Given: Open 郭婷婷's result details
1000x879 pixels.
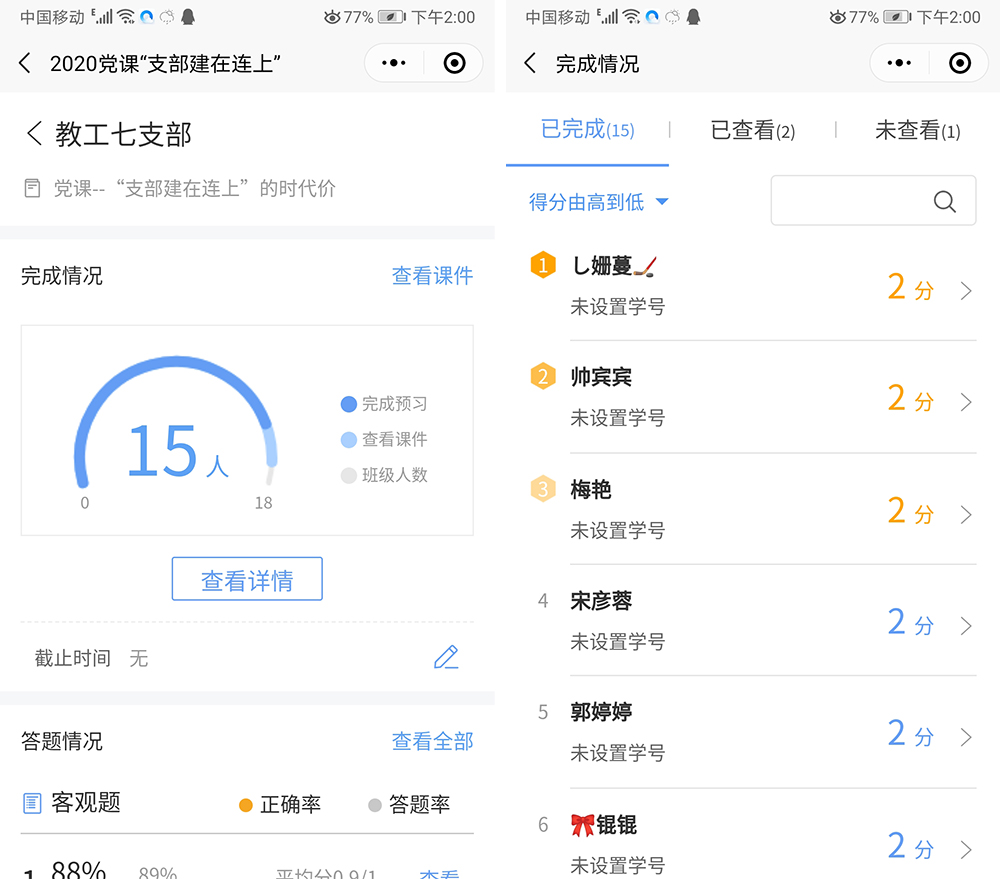Looking at the screenshot, I should (750, 732).
